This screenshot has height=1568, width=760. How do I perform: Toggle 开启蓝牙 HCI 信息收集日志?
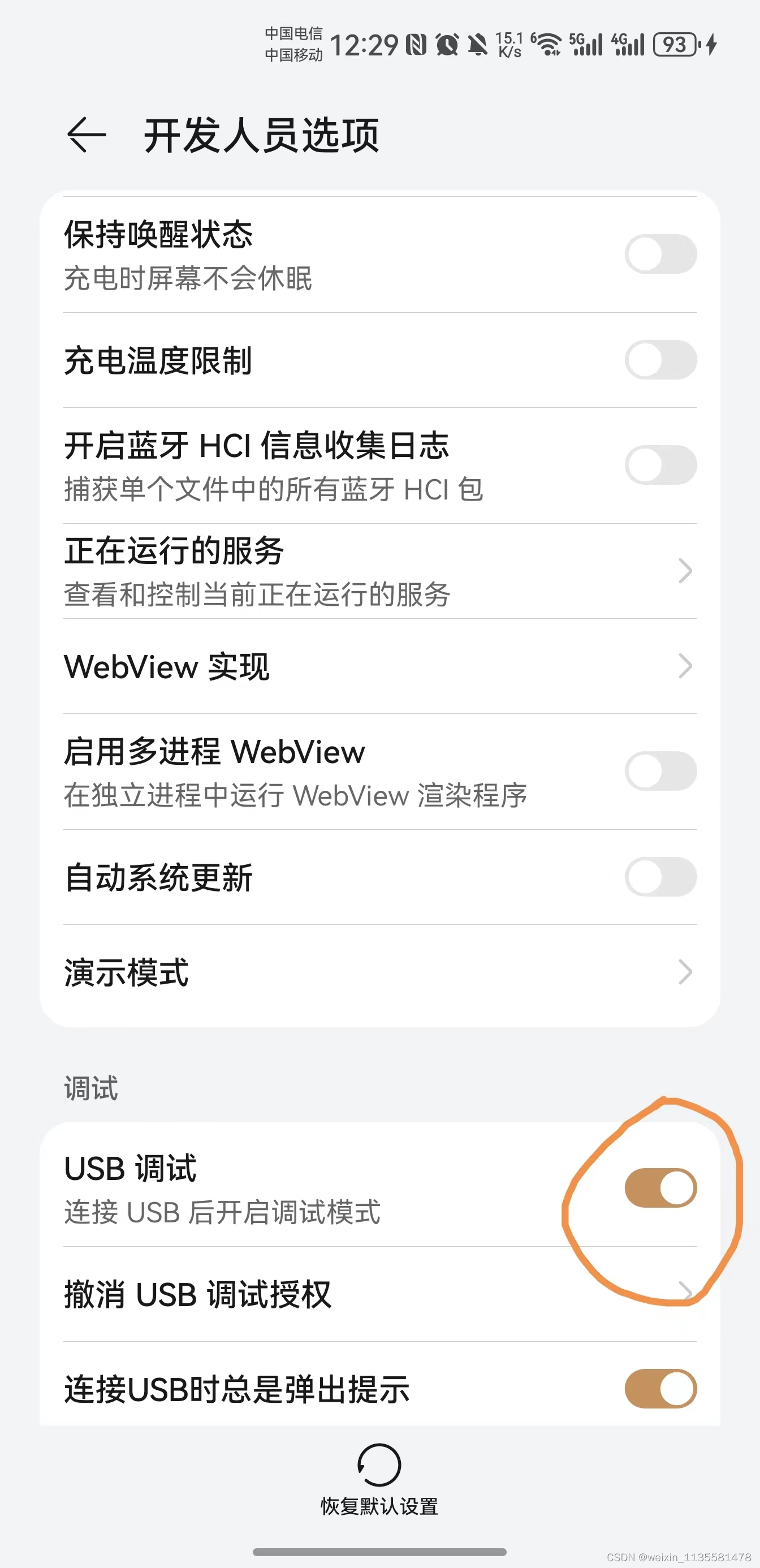point(660,466)
